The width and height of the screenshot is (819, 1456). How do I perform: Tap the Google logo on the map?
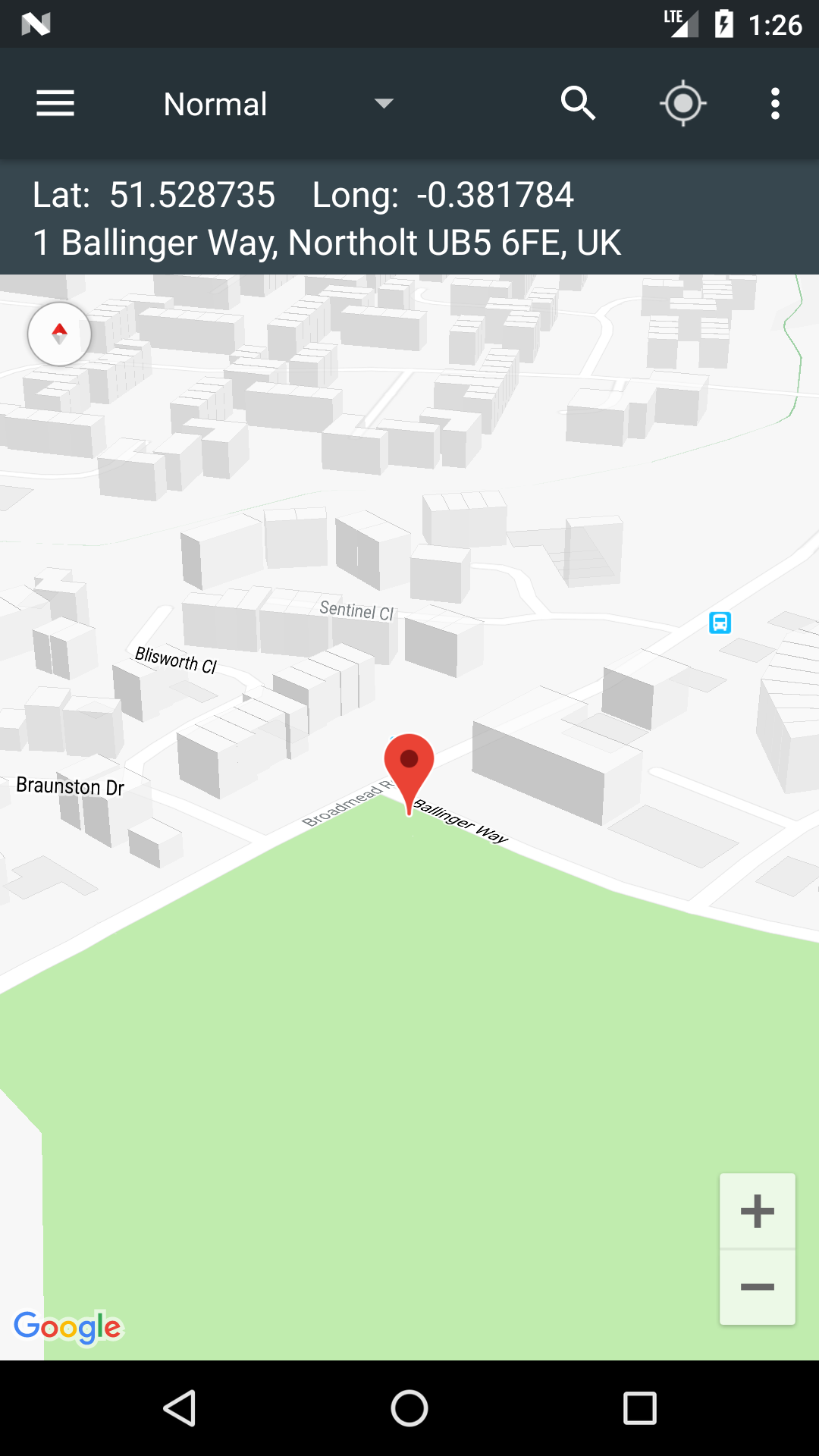tap(69, 1326)
